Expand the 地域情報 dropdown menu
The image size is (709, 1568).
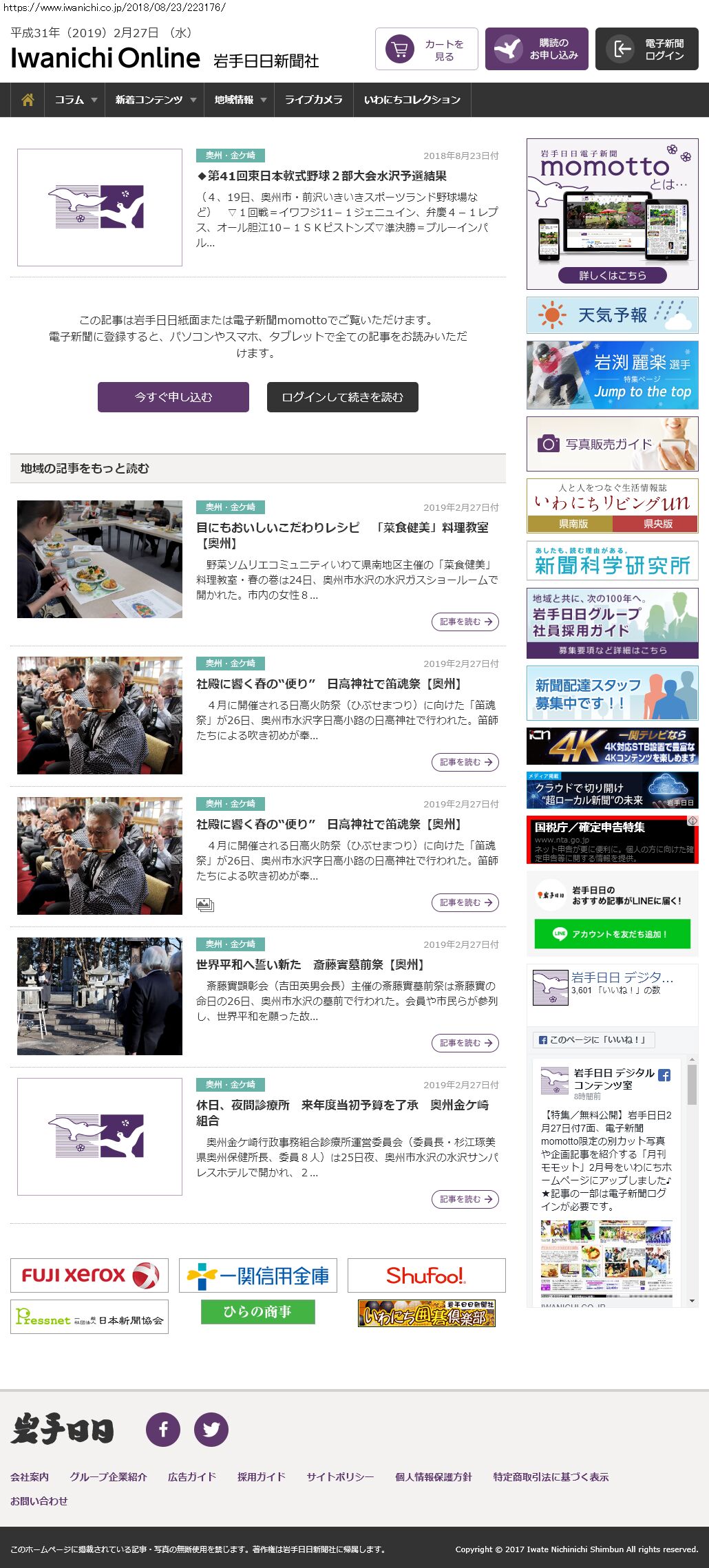pos(239,100)
